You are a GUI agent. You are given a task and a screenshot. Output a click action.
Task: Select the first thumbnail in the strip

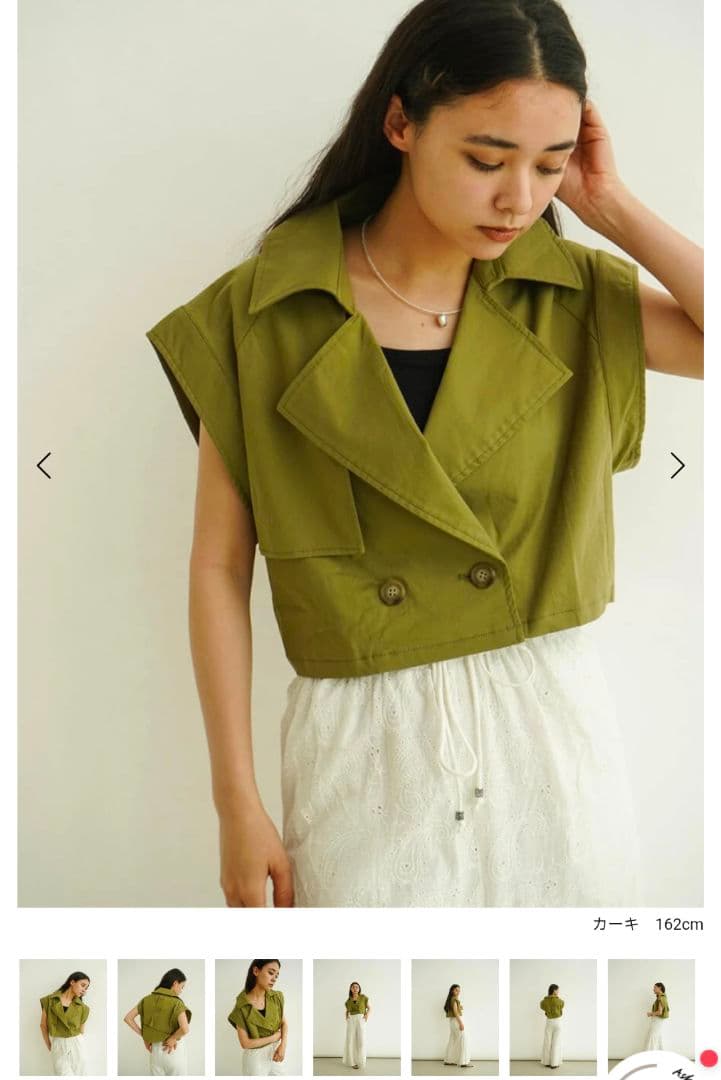(x=63, y=1017)
